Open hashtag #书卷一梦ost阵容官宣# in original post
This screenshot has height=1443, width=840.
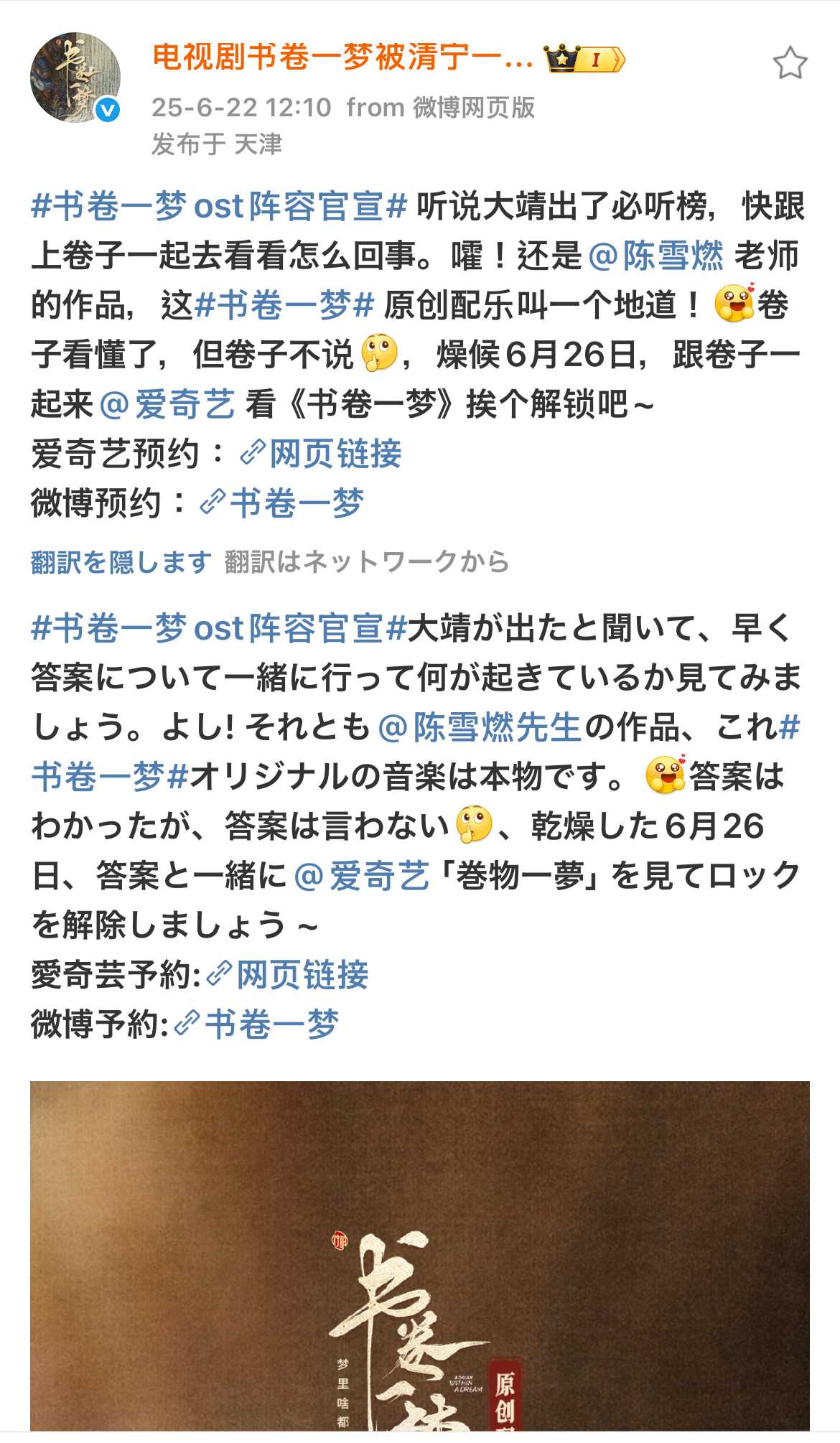[220, 207]
